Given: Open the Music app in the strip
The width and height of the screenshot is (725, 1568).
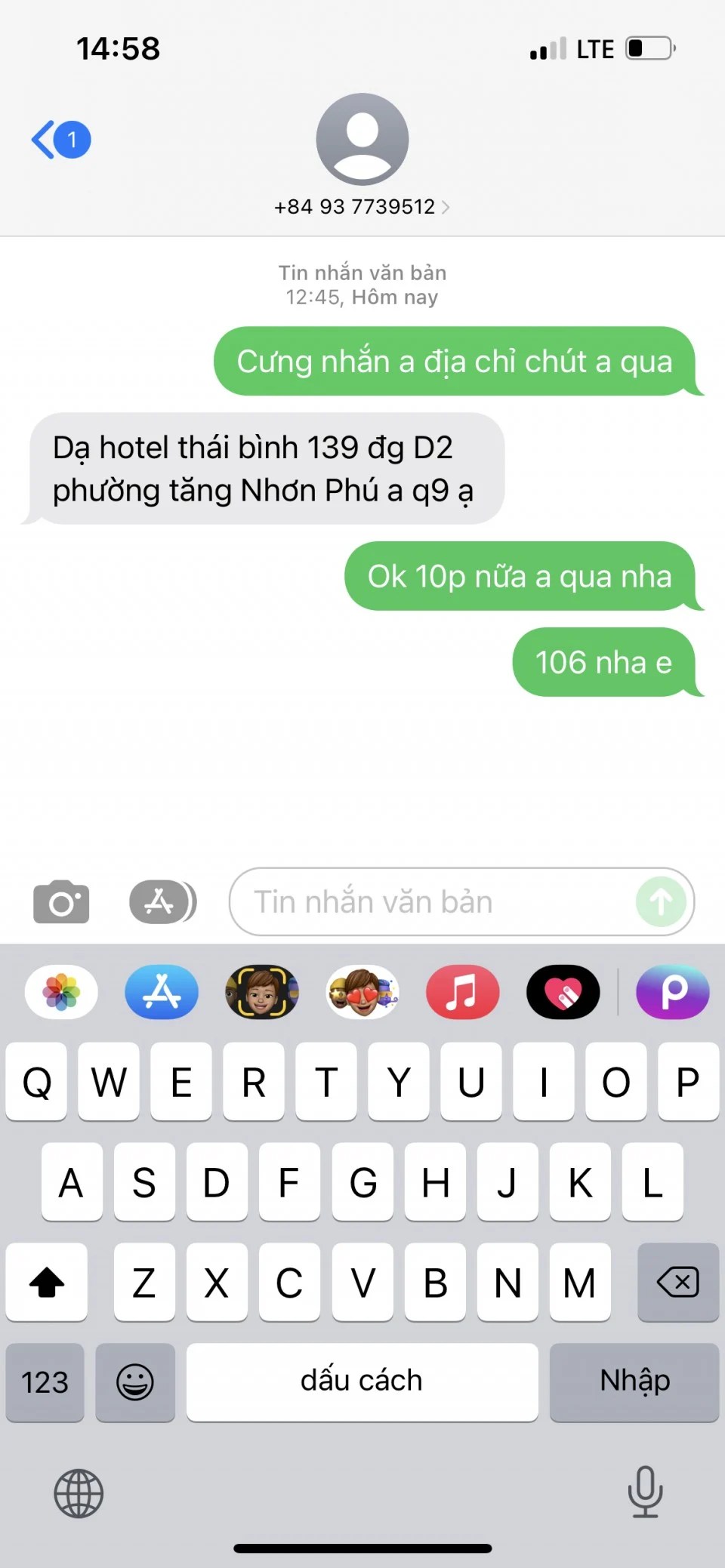Looking at the screenshot, I should click(462, 992).
